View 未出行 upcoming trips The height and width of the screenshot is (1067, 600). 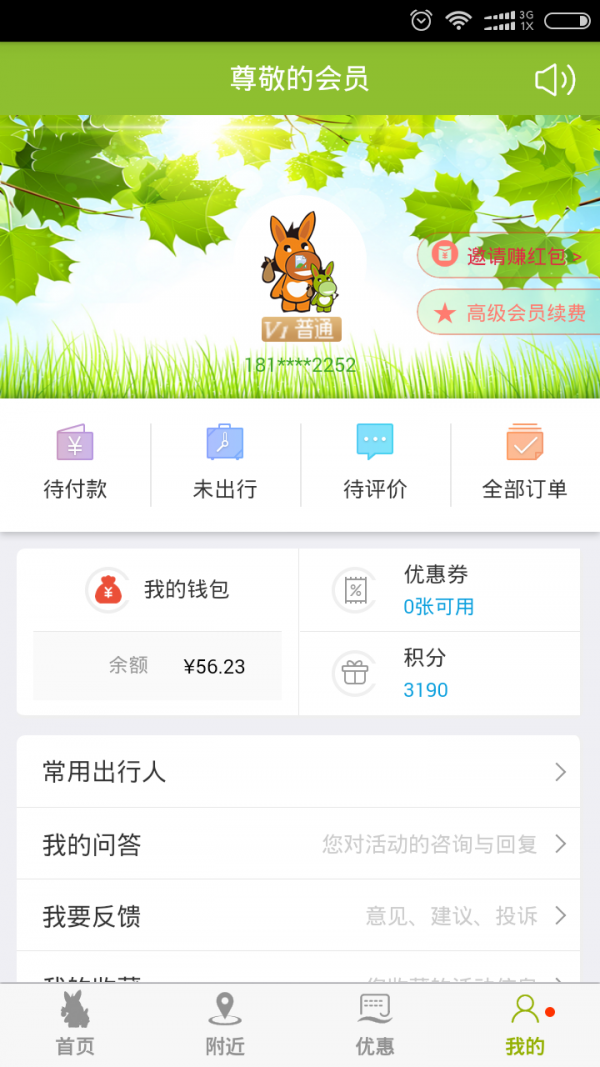click(225, 463)
